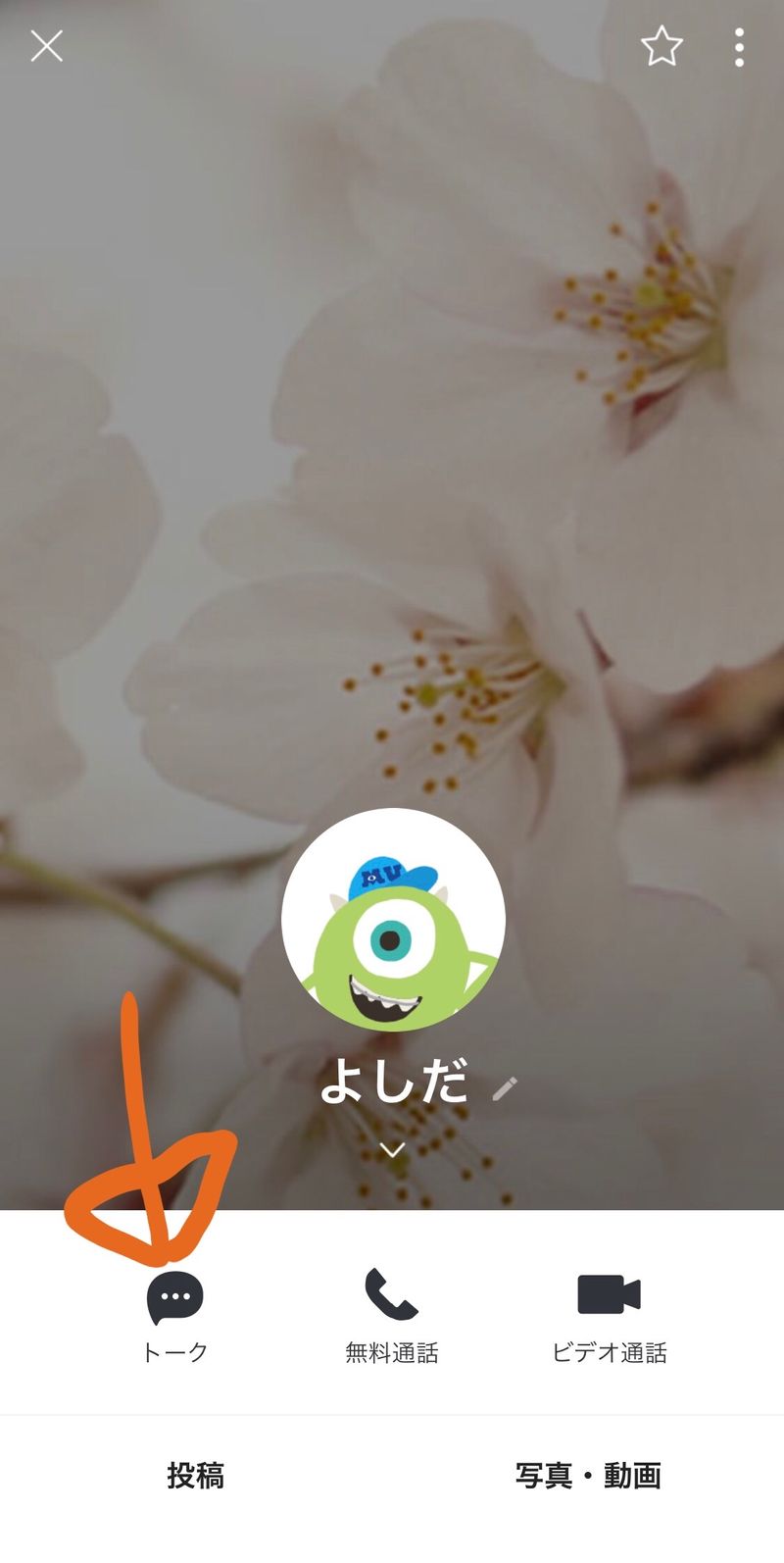
Task: Close the よしだ profile screen
Action: click(46, 46)
